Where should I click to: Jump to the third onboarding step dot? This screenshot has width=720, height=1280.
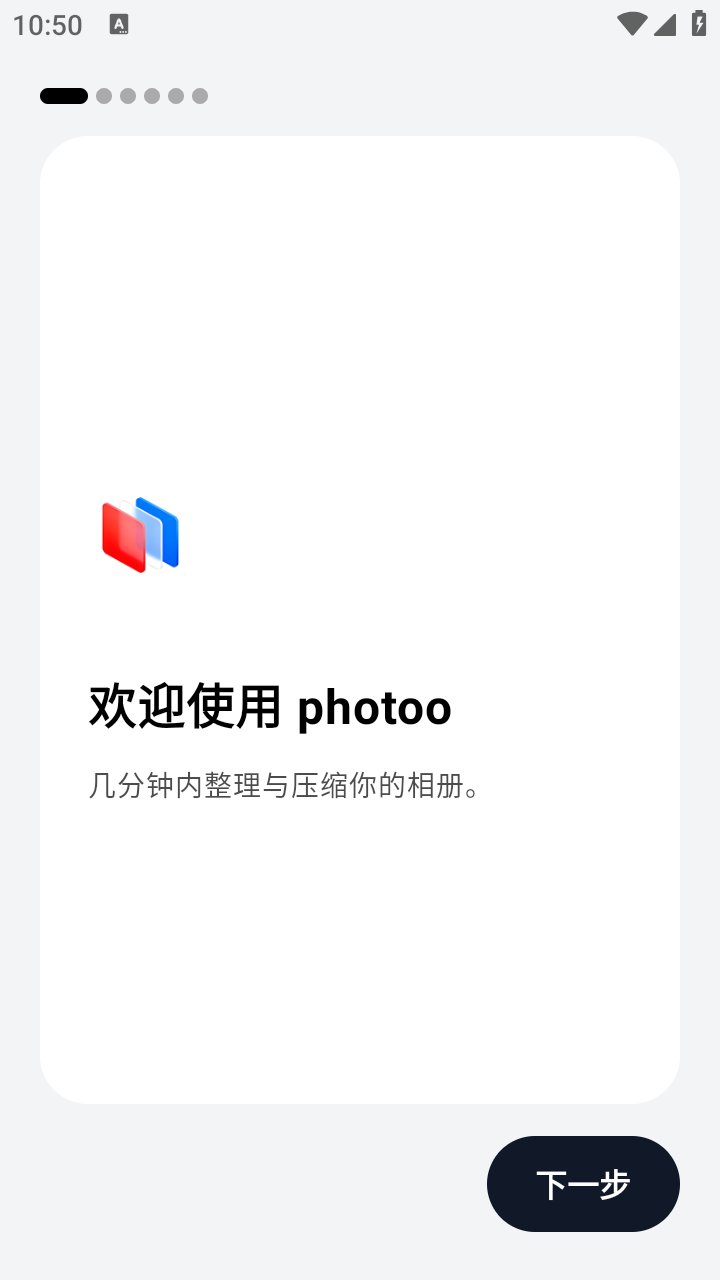click(127, 96)
